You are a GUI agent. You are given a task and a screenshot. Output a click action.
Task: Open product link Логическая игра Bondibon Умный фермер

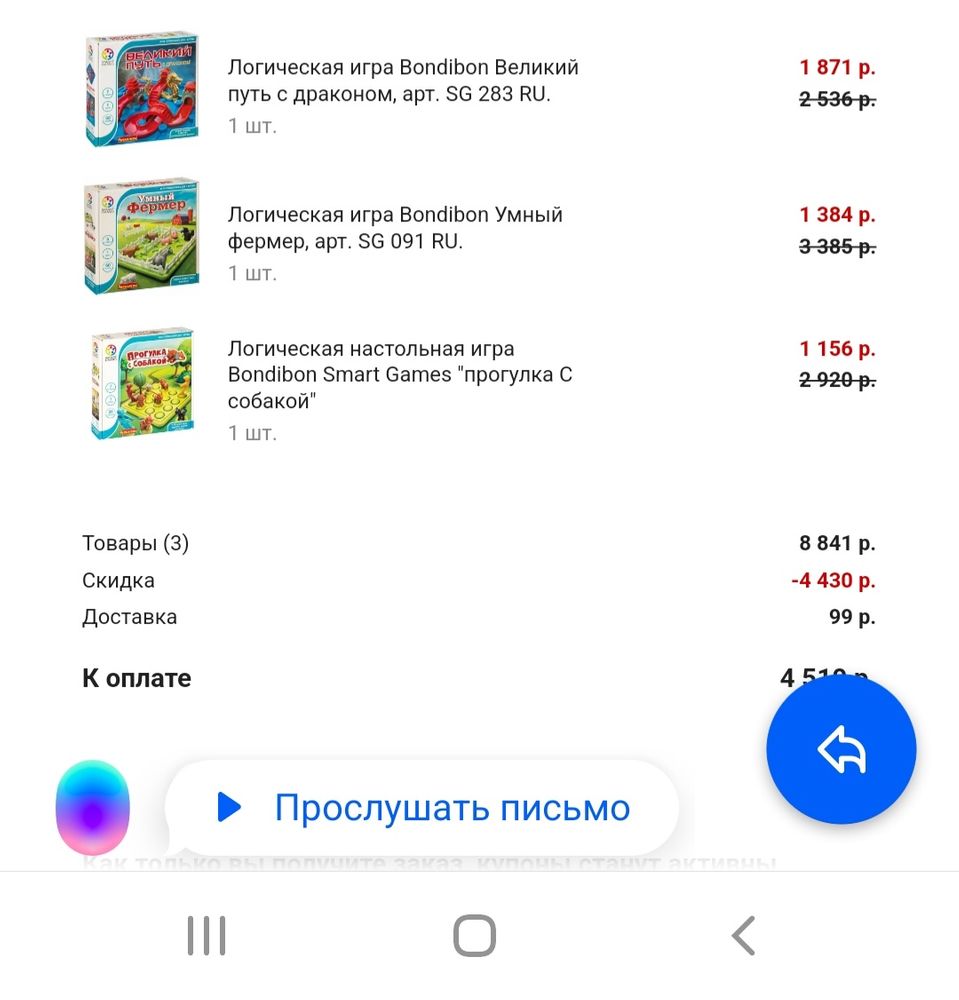(396, 227)
